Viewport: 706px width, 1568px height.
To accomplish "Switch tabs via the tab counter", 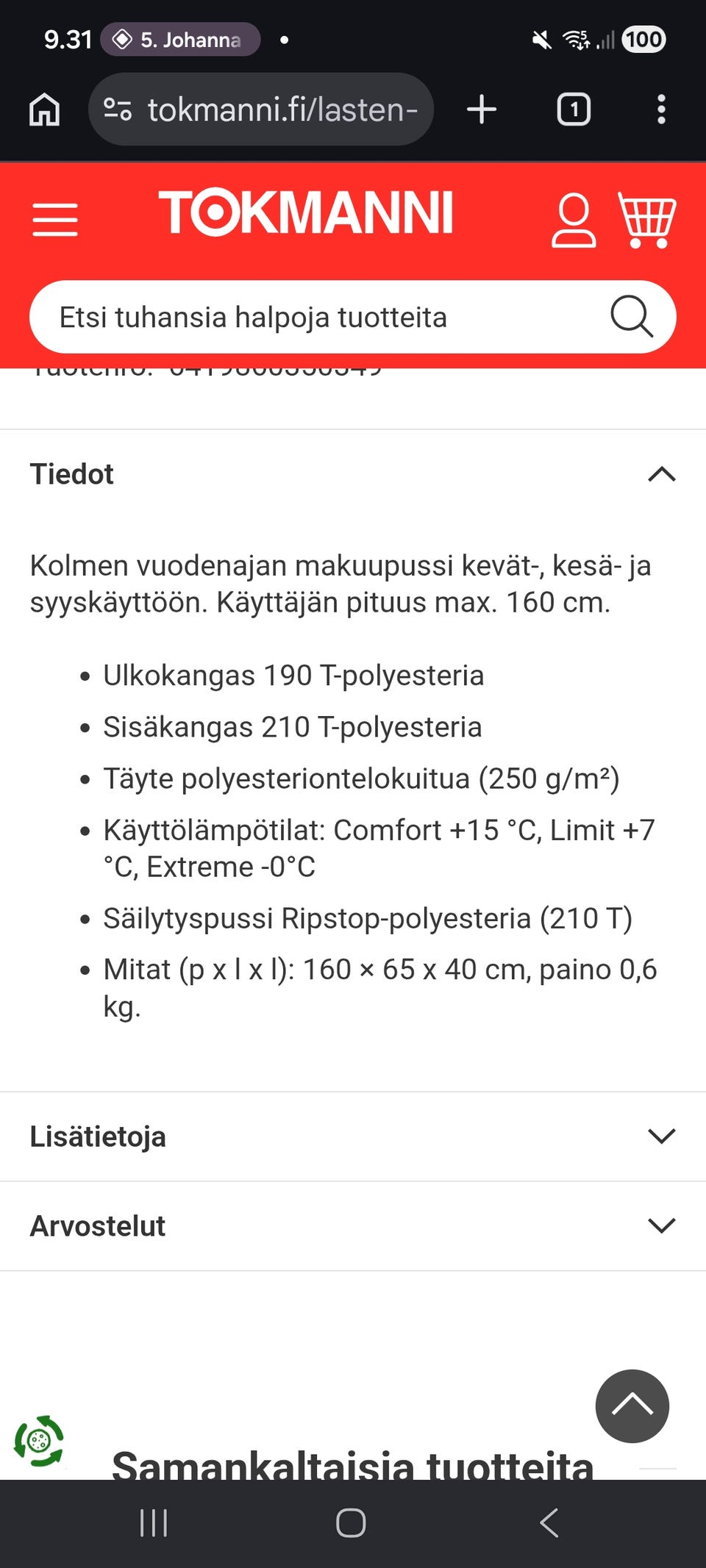I will 573,109.
